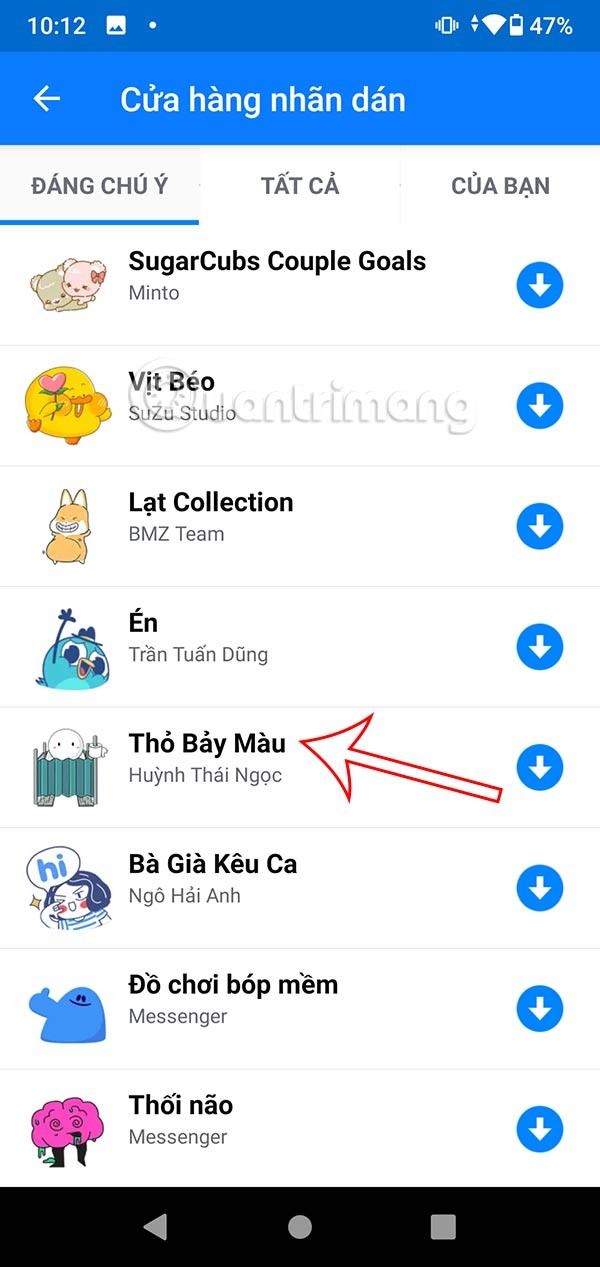Switch to the CỦA BẠN tab
This screenshot has height=1267, width=600.
point(500,186)
